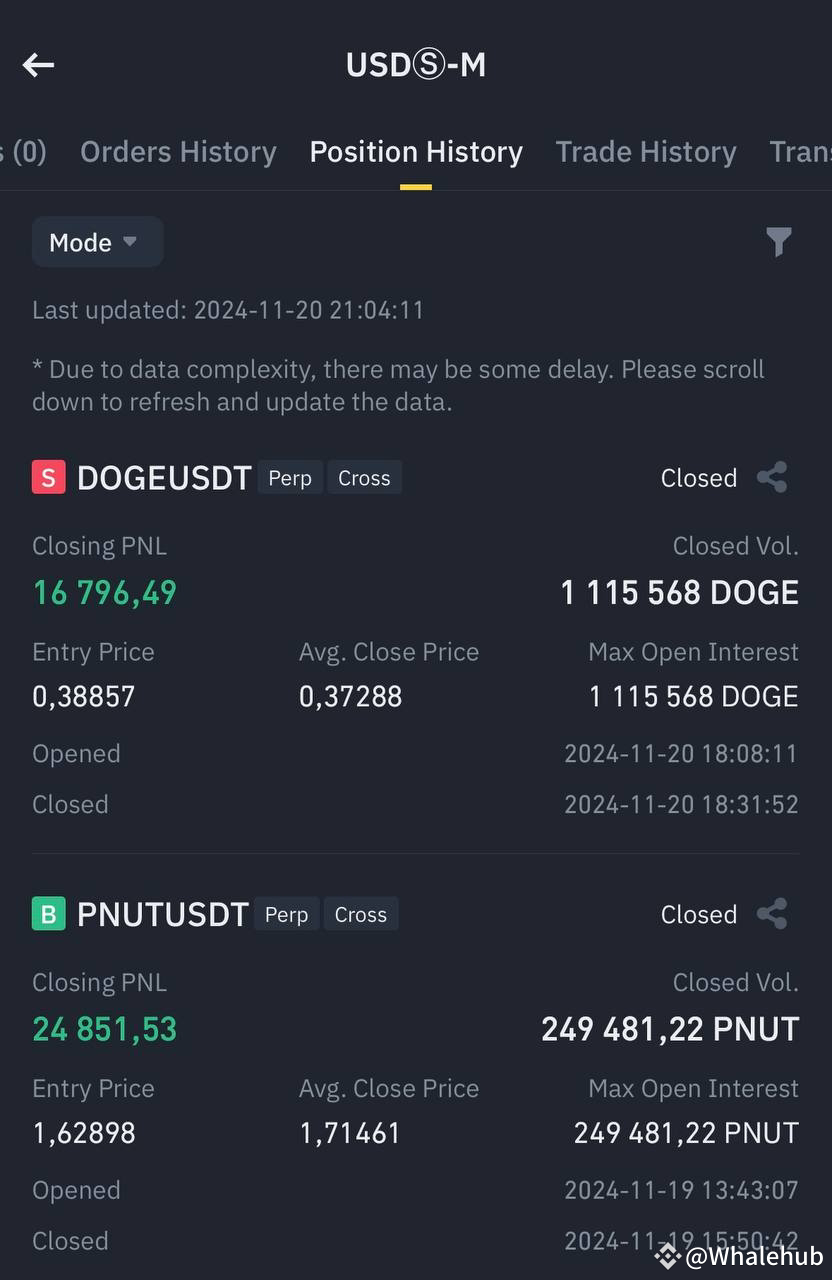Click the Perp tag on DOGEUSDT
Screen dimensions: 832x1280
click(290, 478)
